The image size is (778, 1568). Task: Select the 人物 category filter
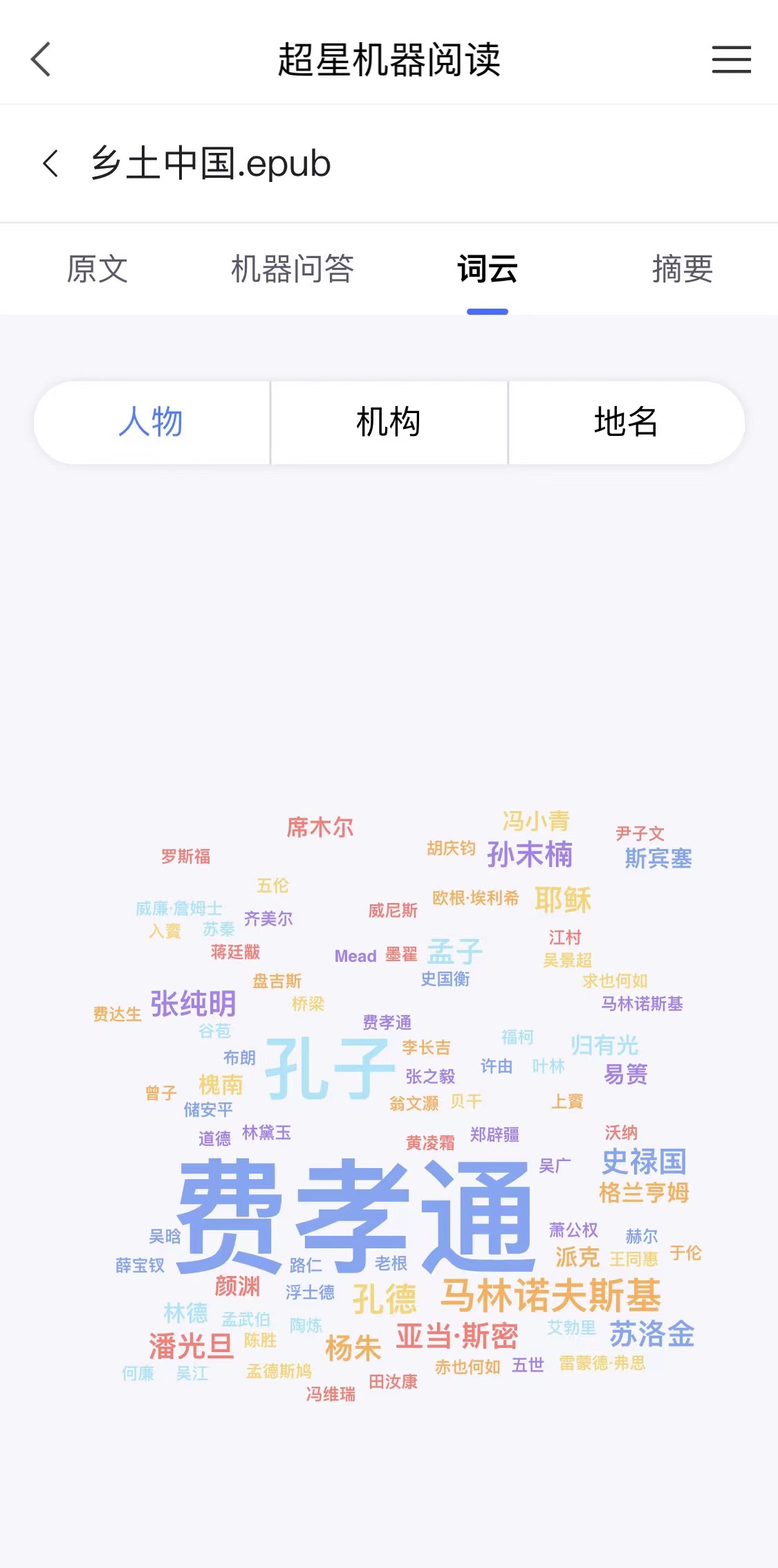click(x=151, y=422)
